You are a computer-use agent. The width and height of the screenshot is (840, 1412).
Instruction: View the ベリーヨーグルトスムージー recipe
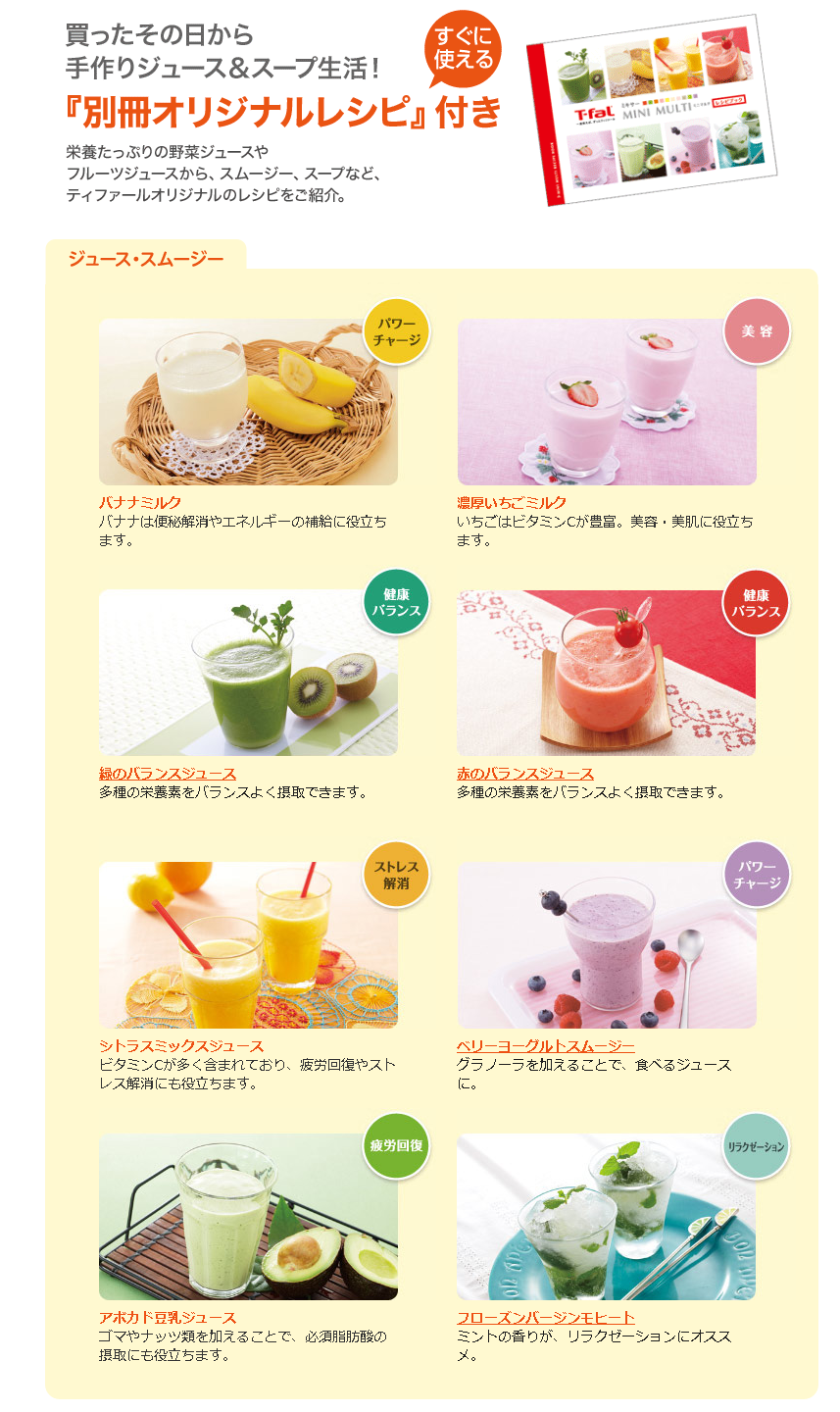(545, 1046)
